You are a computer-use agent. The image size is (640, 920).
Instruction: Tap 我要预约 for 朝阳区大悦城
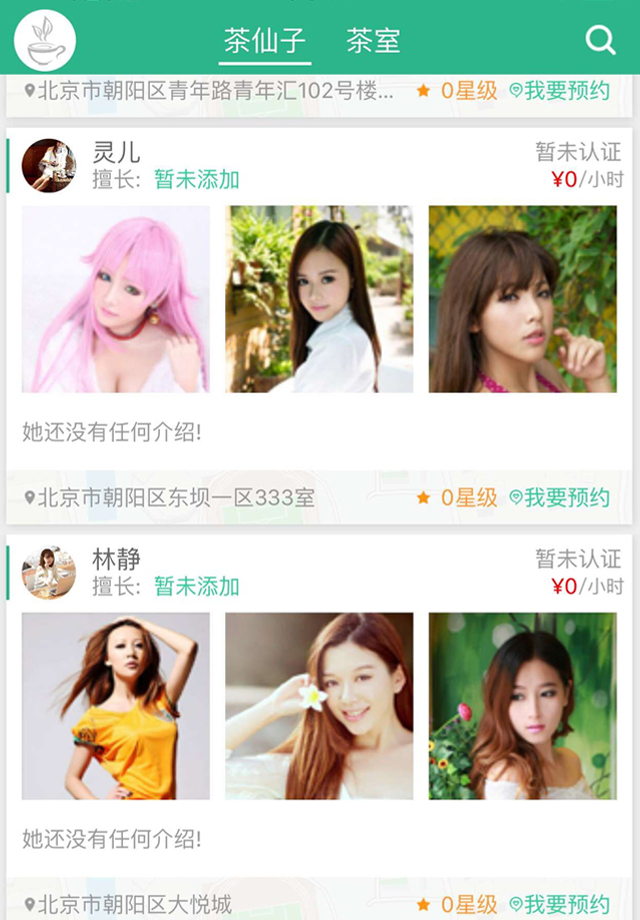coord(559,905)
